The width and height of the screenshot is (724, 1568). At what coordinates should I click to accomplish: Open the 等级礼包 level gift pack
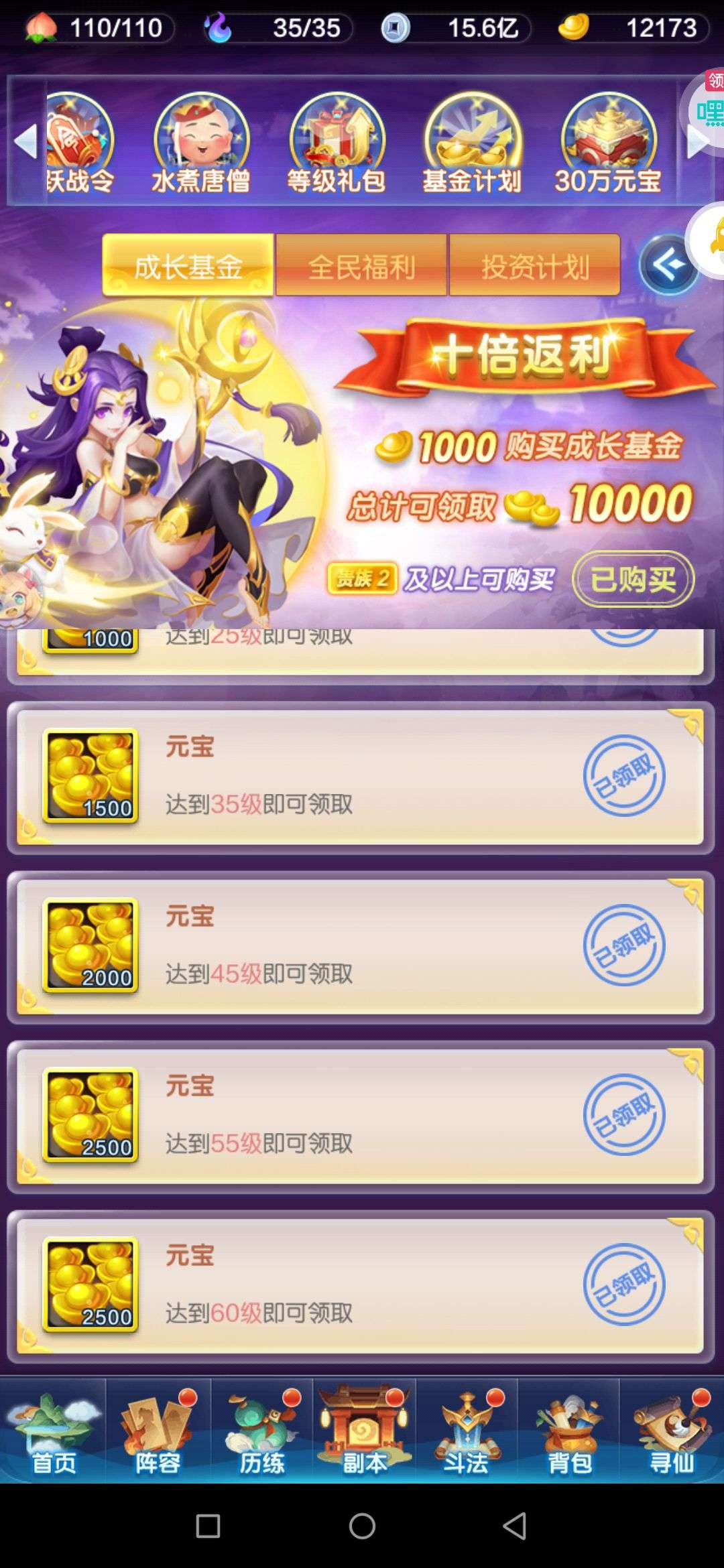337,144
